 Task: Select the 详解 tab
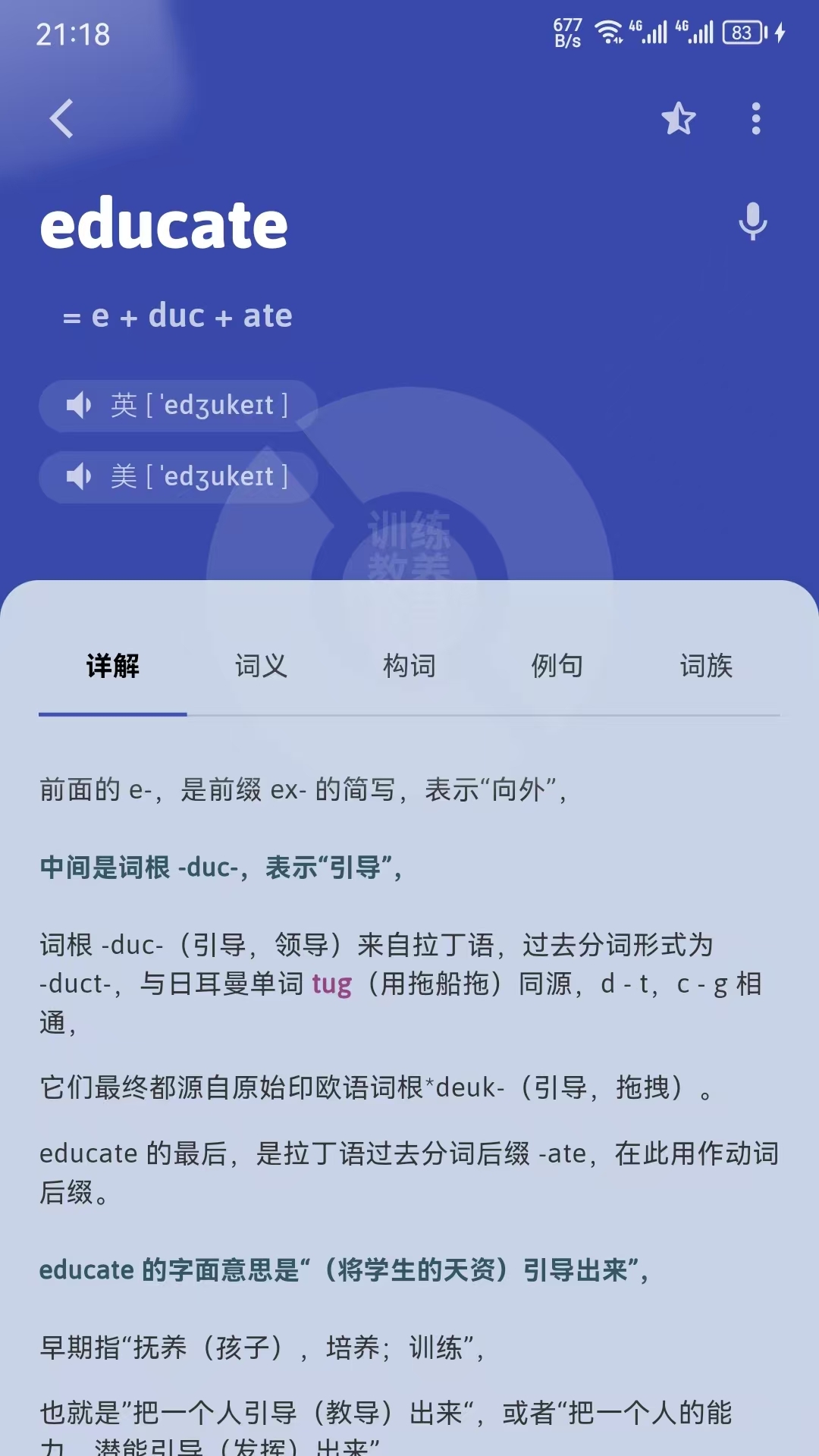(113, 667)
